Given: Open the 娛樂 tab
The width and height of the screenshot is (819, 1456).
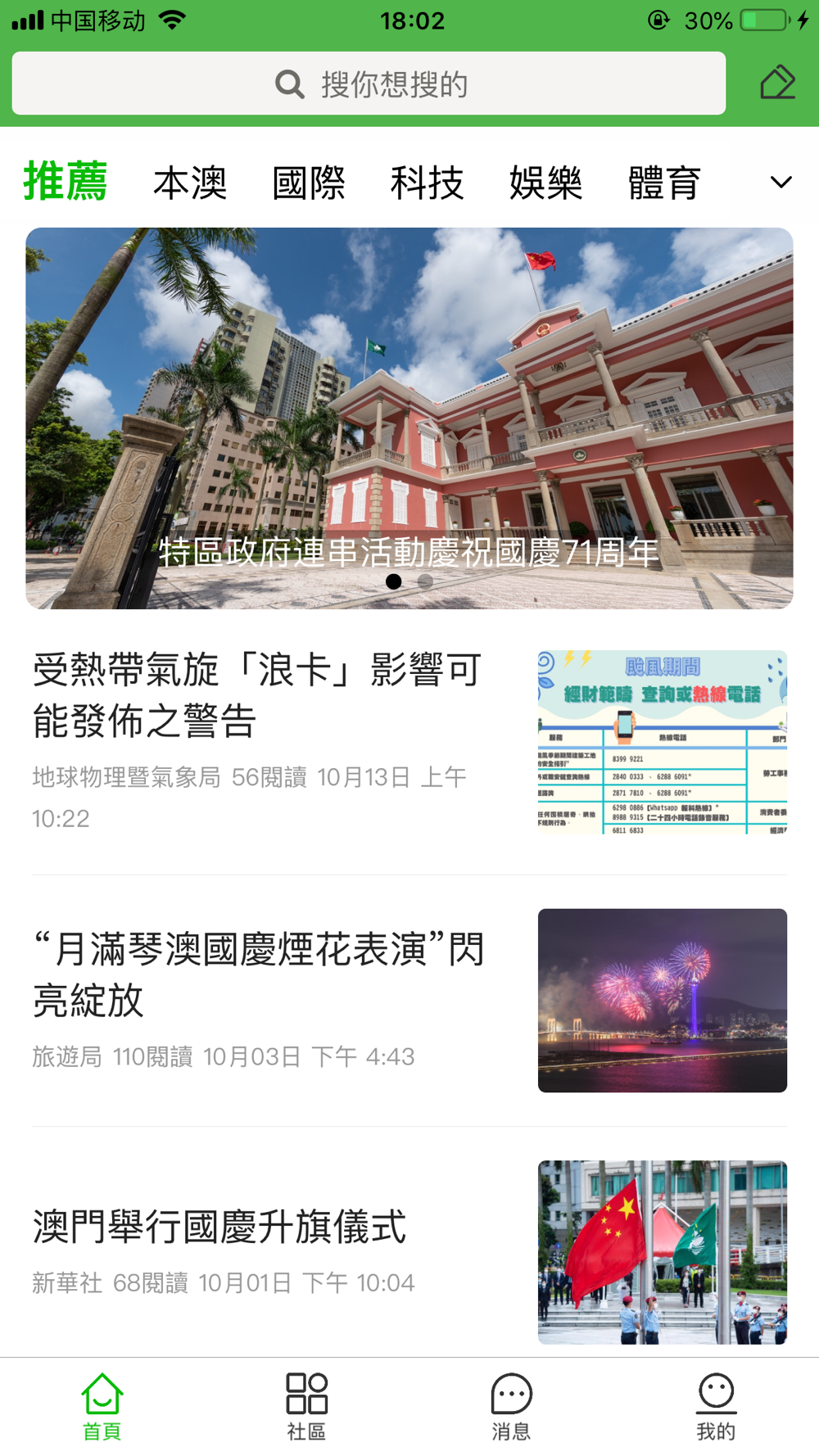Looking at the screenshot, I should (x=545, y=182).
